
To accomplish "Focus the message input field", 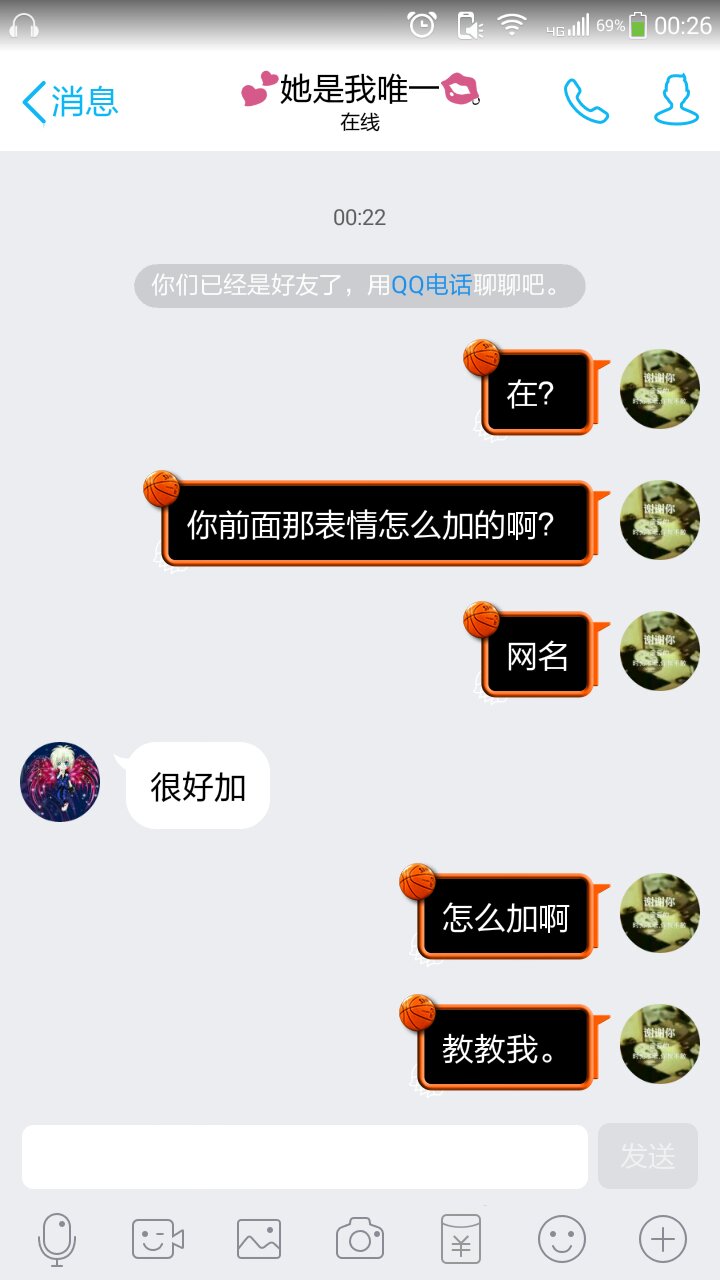I will (304, 1157).
